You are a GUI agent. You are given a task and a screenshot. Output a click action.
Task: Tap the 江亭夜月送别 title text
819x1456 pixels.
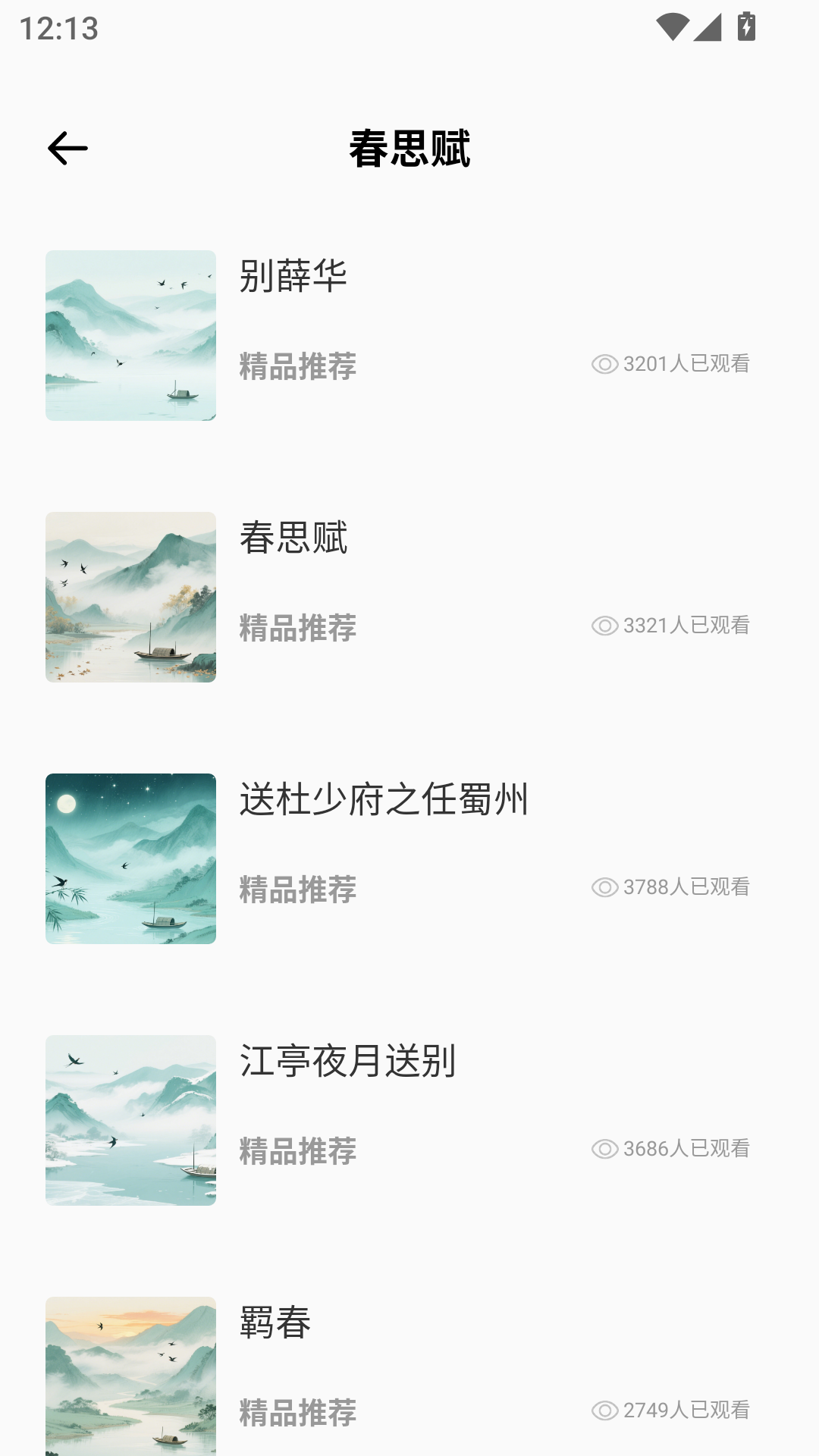(348, 1063)
